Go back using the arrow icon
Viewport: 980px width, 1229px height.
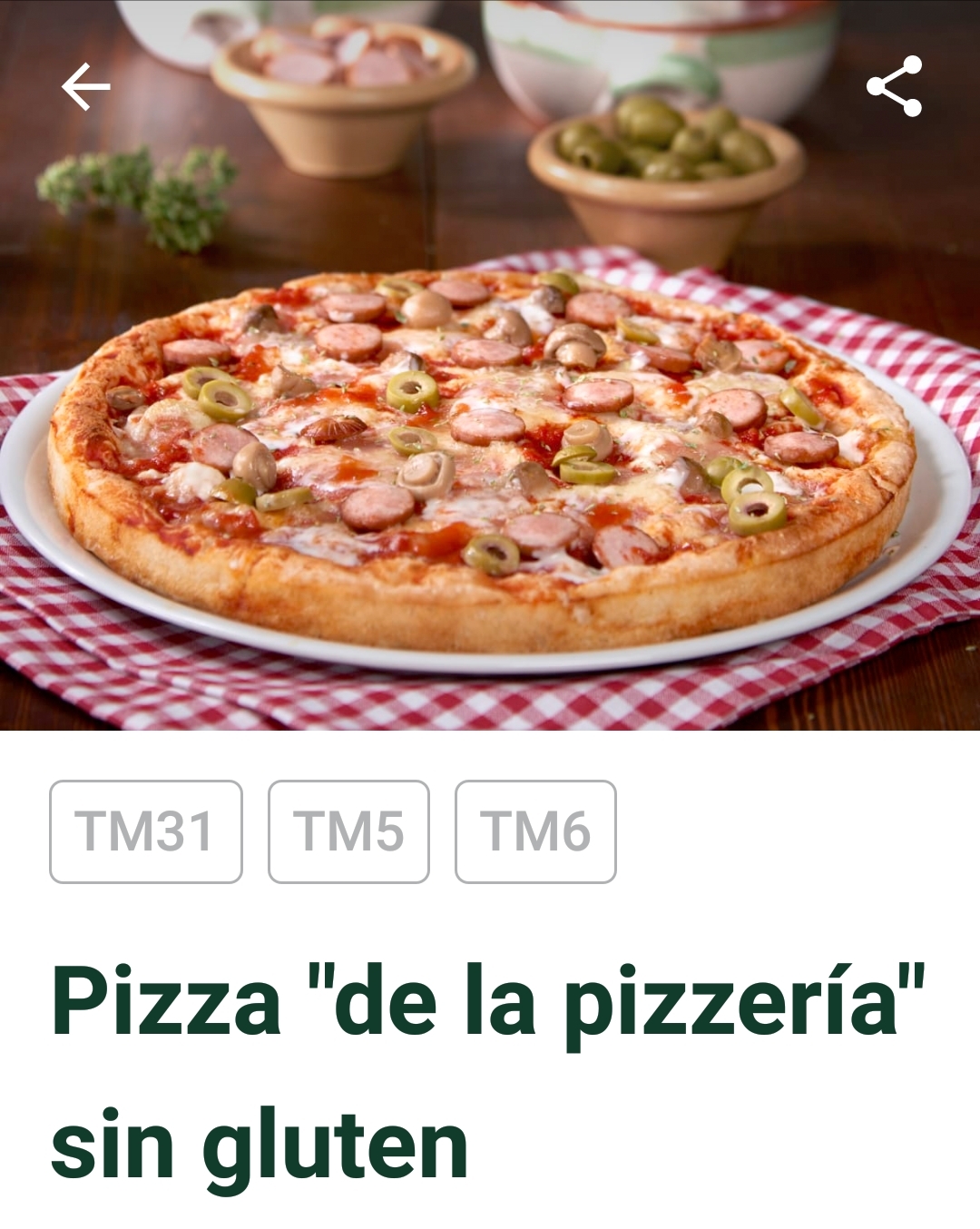pos(85,87)
